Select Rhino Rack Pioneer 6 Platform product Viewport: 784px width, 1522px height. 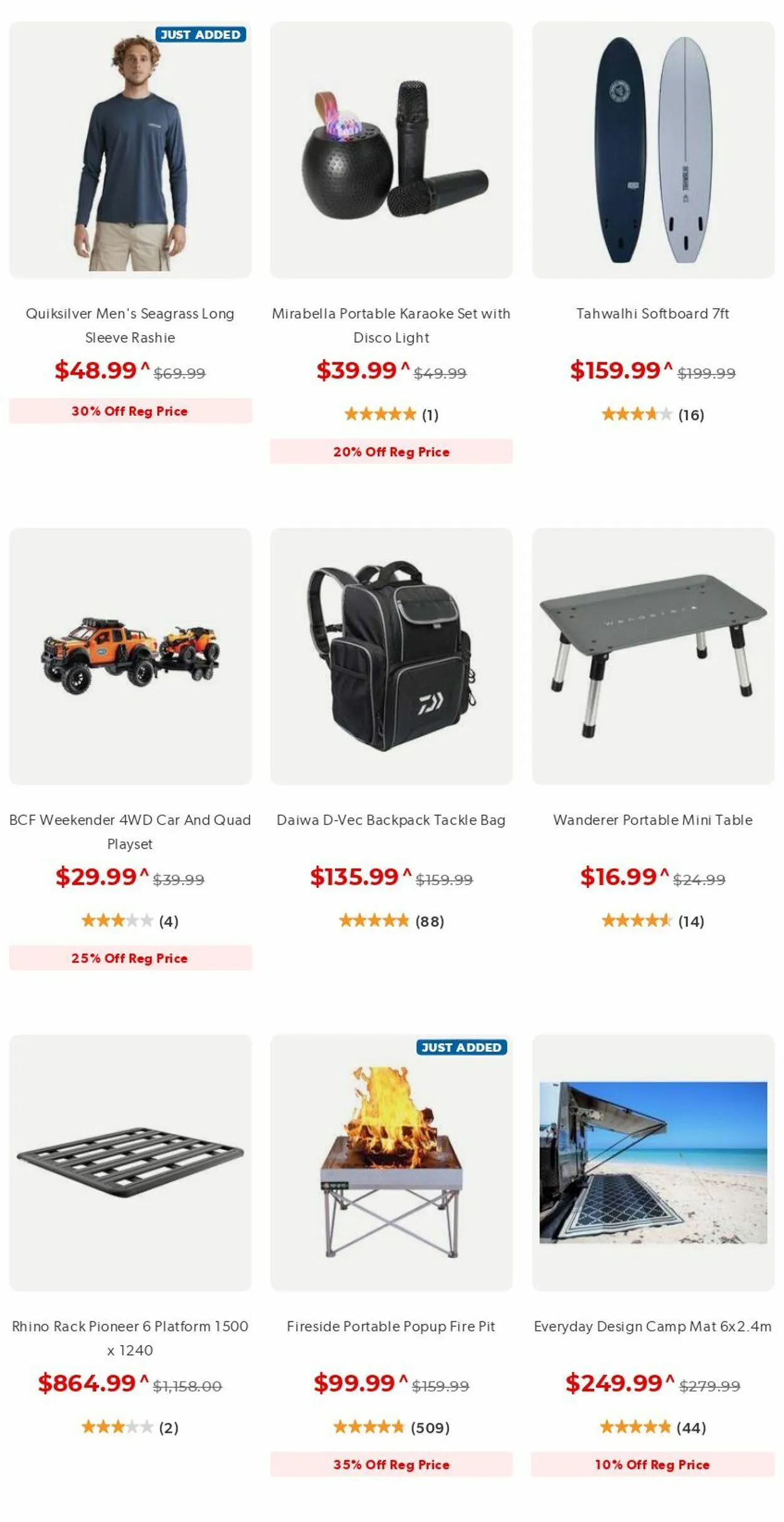(130, 1338)
